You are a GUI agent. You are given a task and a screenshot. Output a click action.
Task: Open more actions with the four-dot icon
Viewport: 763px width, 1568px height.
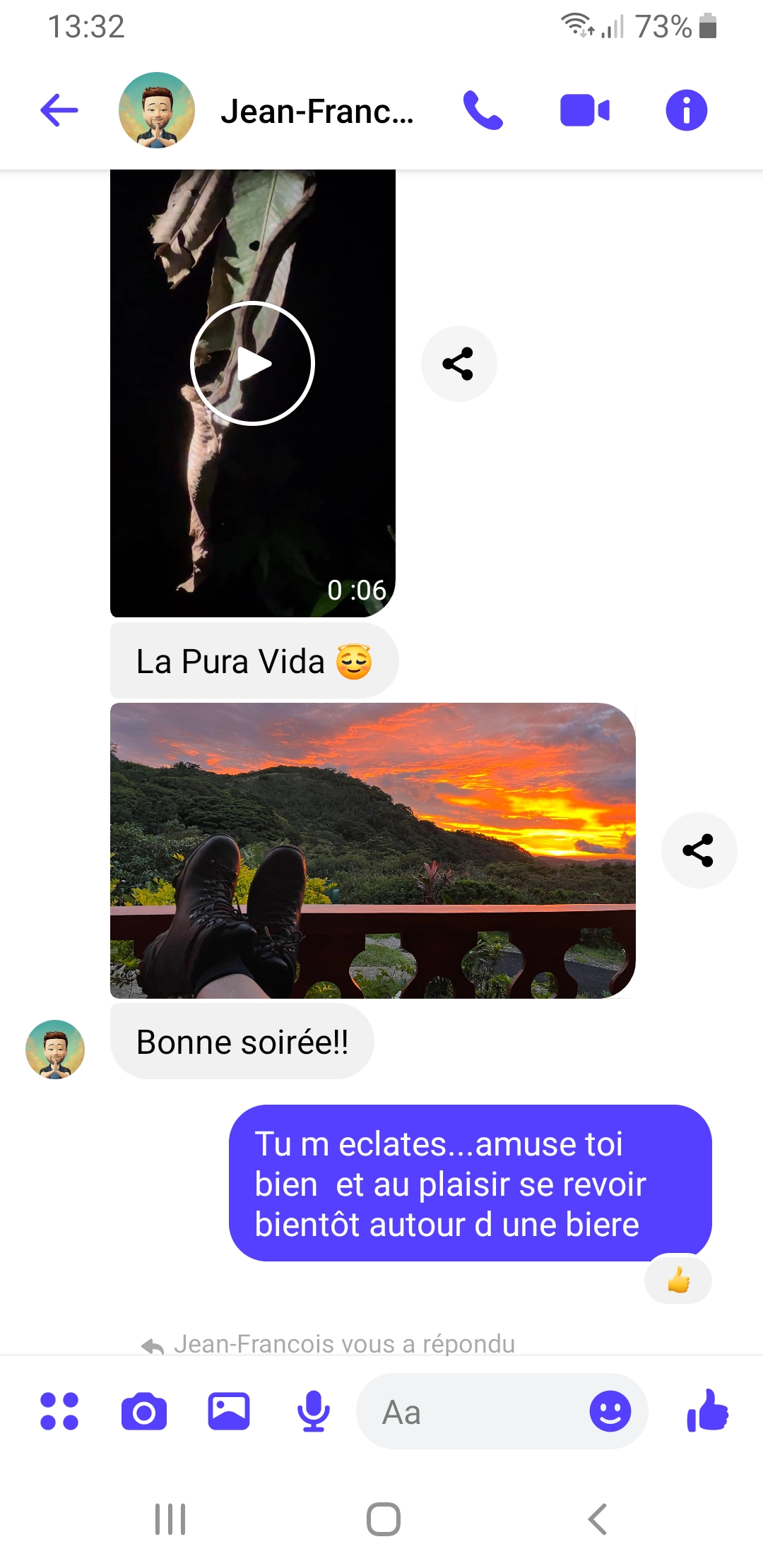point(59,1411)
